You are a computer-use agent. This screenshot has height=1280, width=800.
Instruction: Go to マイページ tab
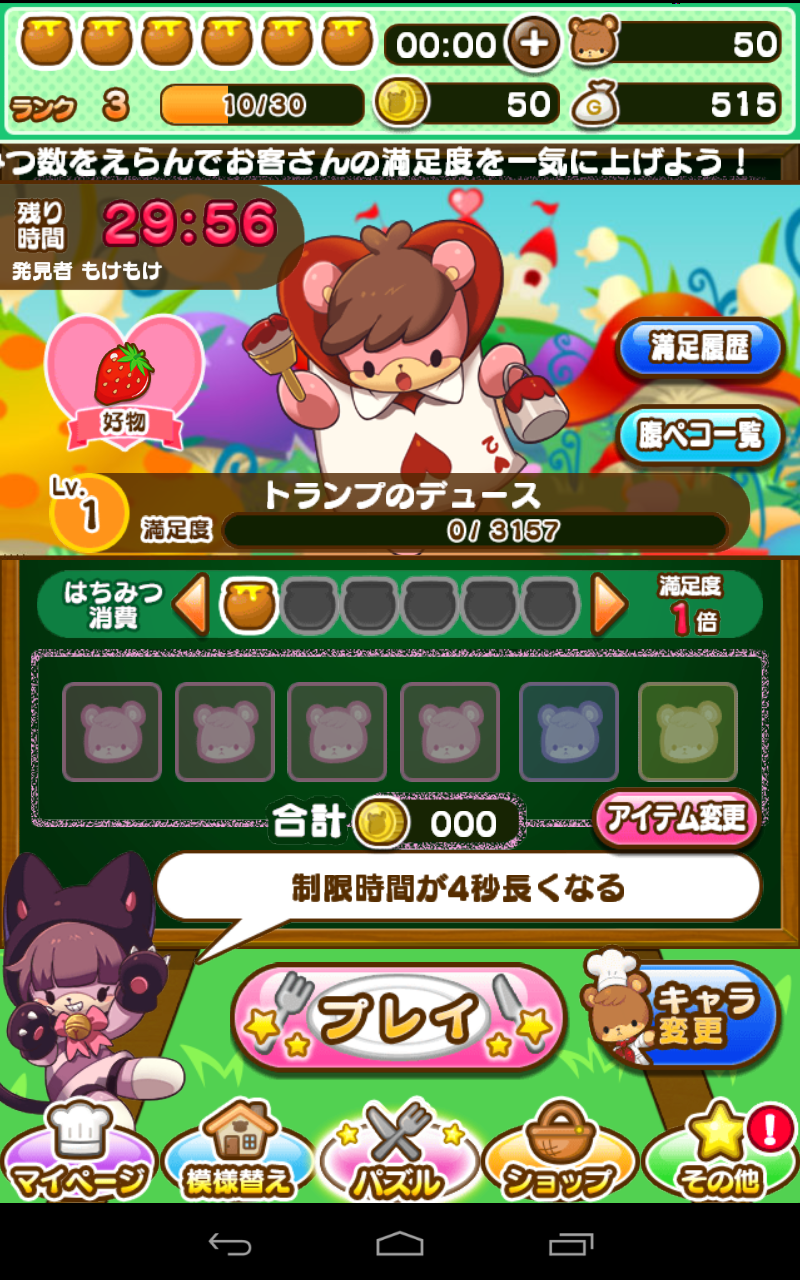[78, 1160]
